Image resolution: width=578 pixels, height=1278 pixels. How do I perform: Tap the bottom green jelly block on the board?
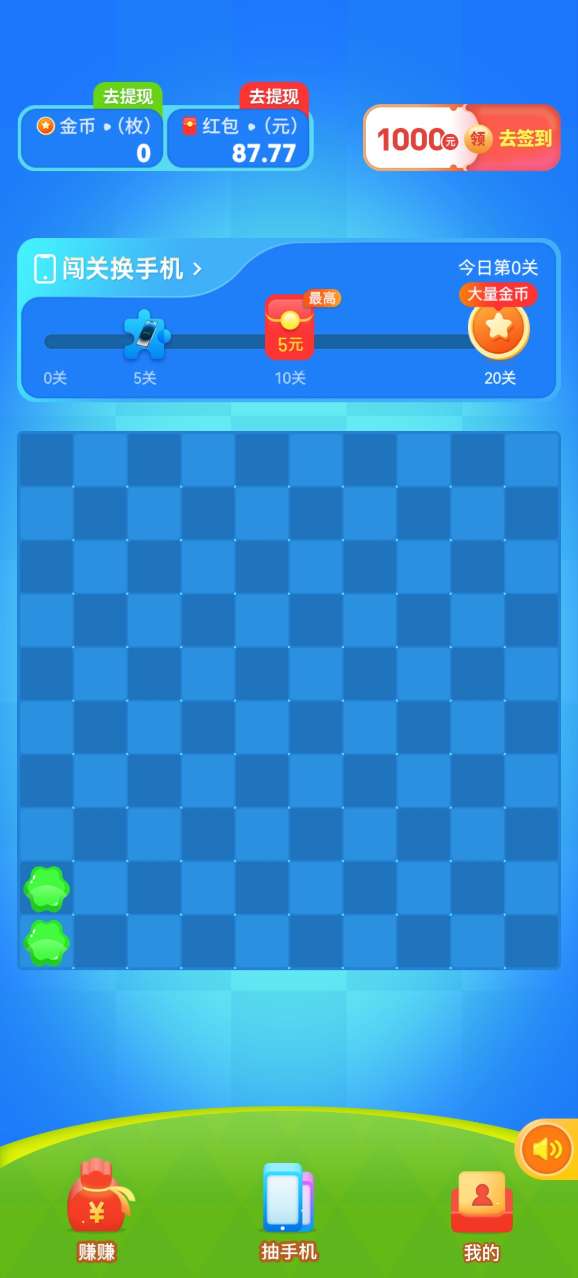46,942
